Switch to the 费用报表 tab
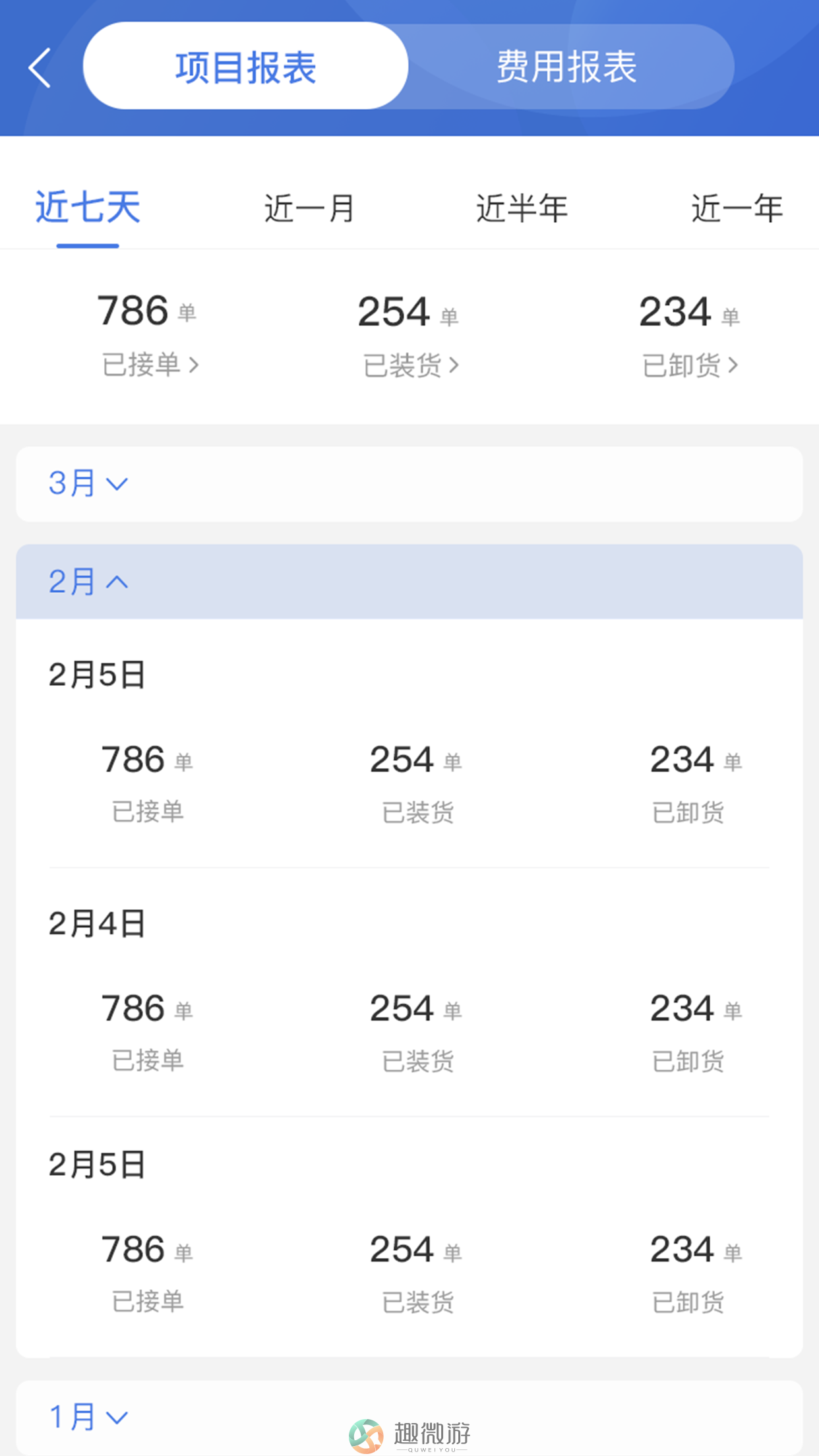The height and width of the screenshot is (1456, 819). click(567, 67)
